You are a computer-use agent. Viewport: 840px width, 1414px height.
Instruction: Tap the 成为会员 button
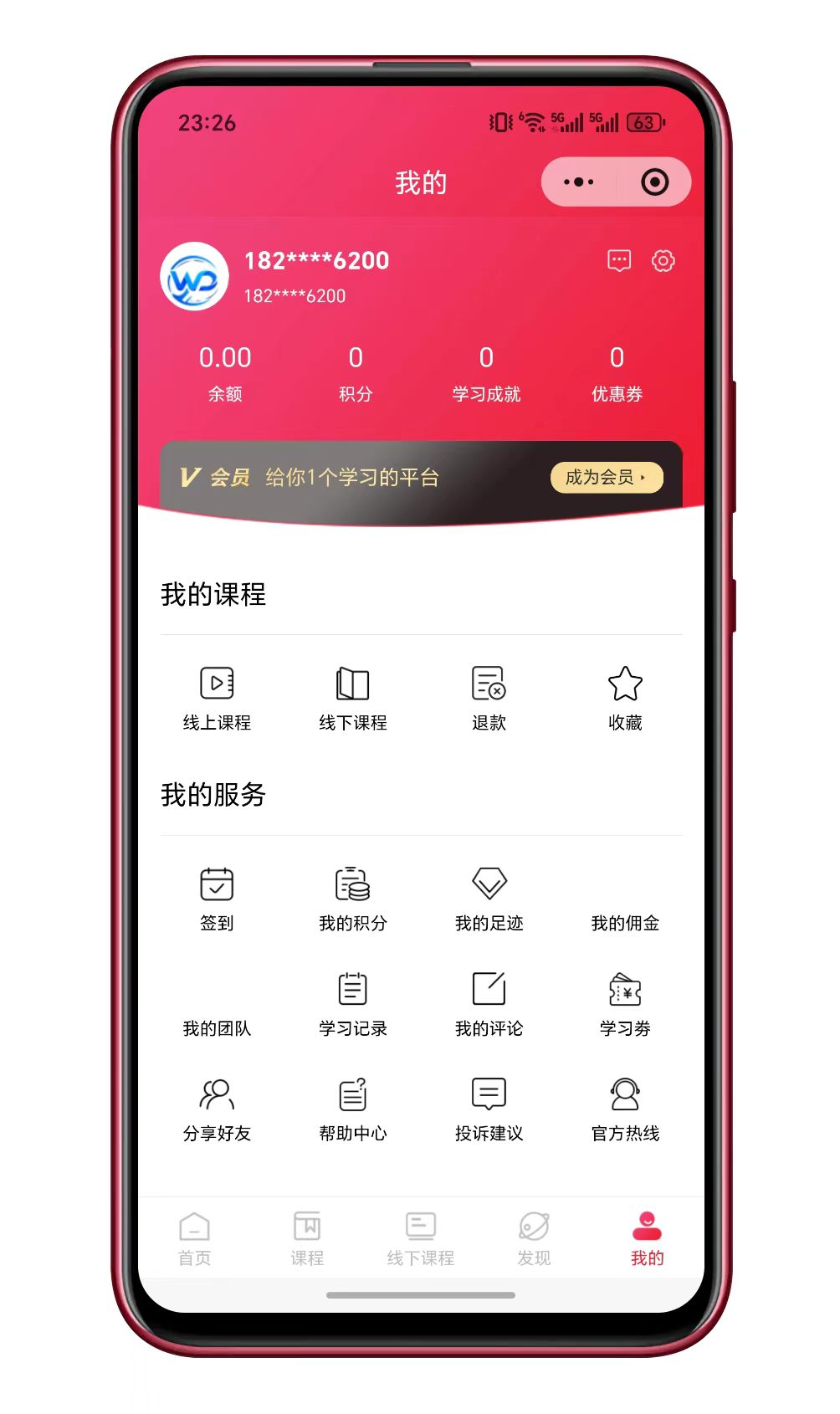tap(606, 478)
